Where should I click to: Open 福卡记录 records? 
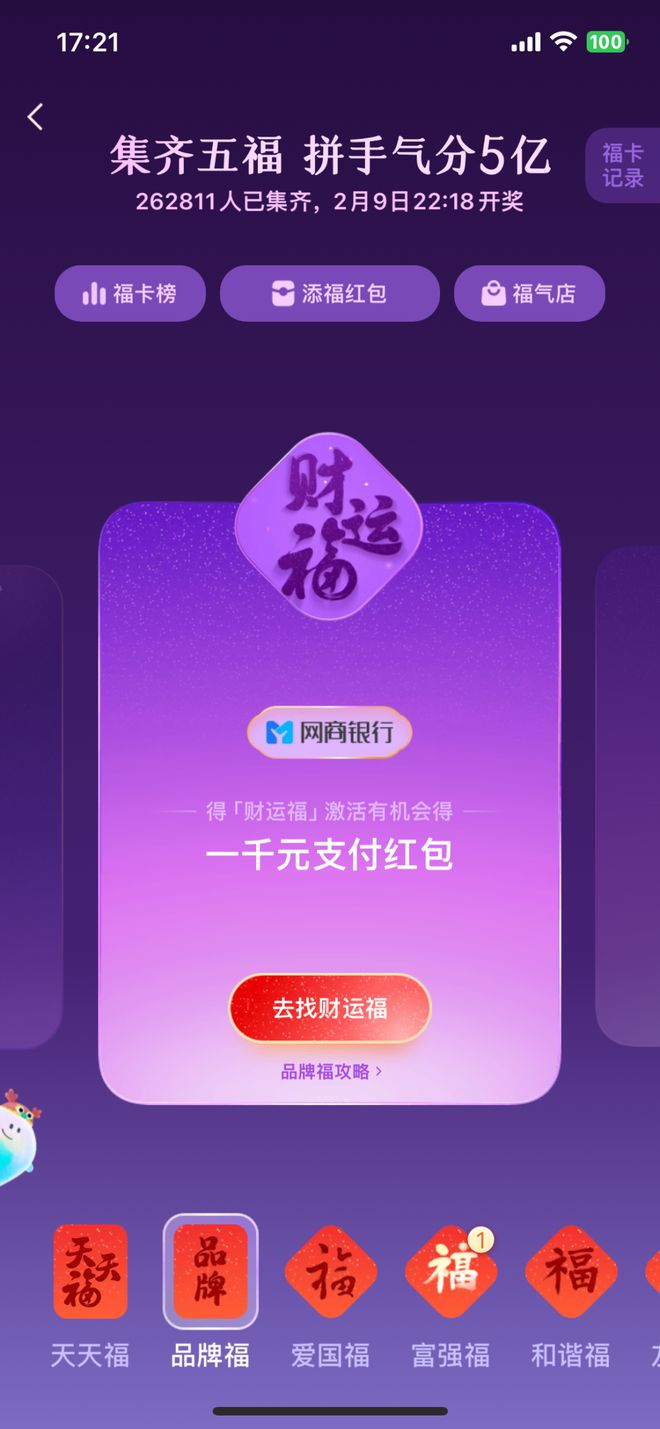click(622, 166)
